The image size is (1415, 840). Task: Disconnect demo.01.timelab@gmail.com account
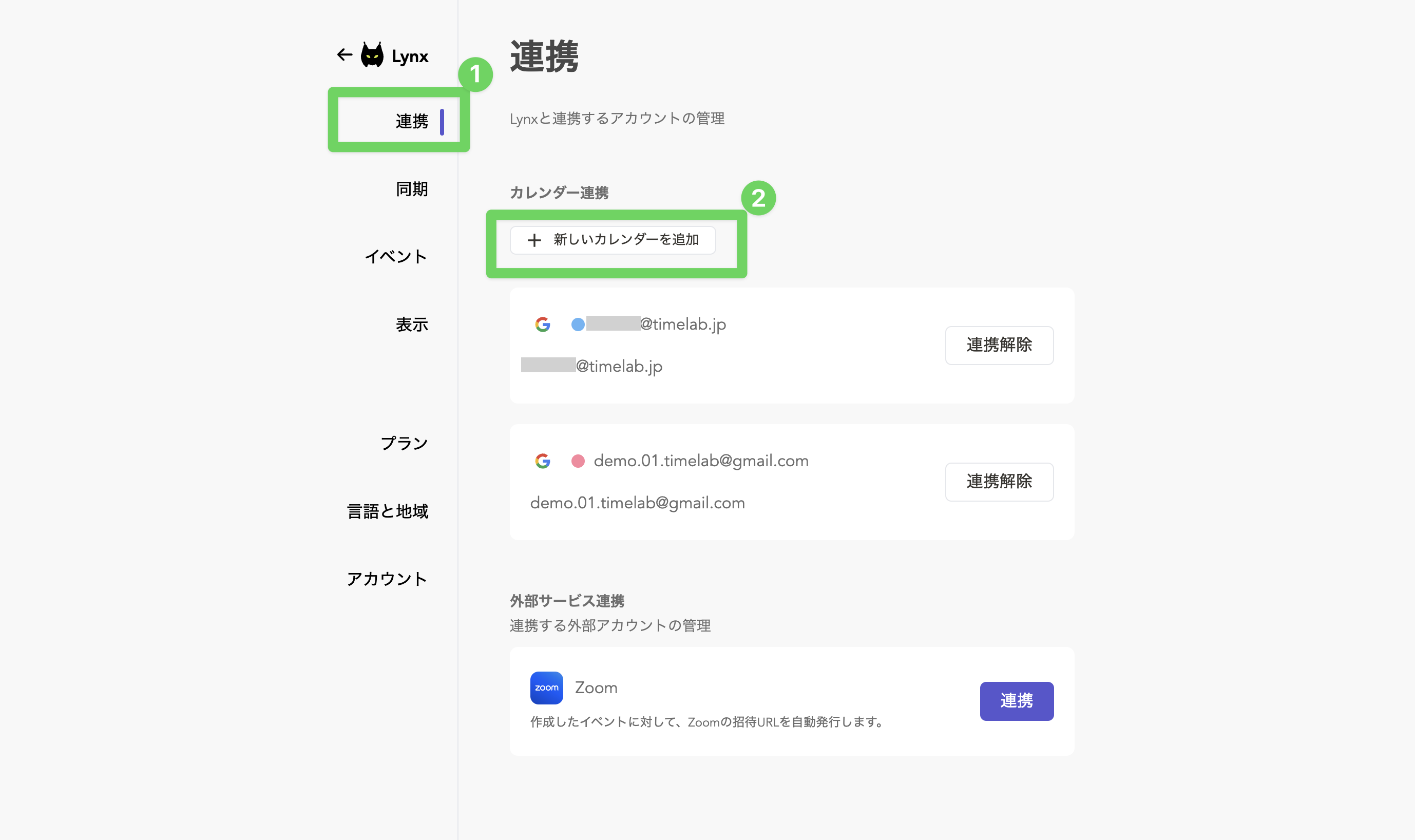pyautogui.click(x=999, y=482)
